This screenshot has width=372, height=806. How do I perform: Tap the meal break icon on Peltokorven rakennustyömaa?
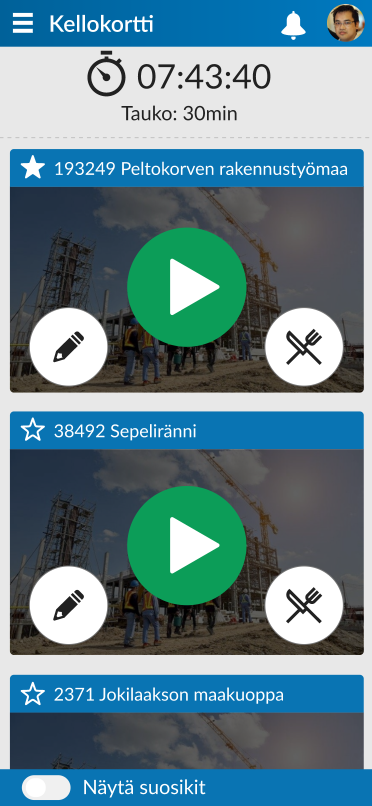point(304,347)
